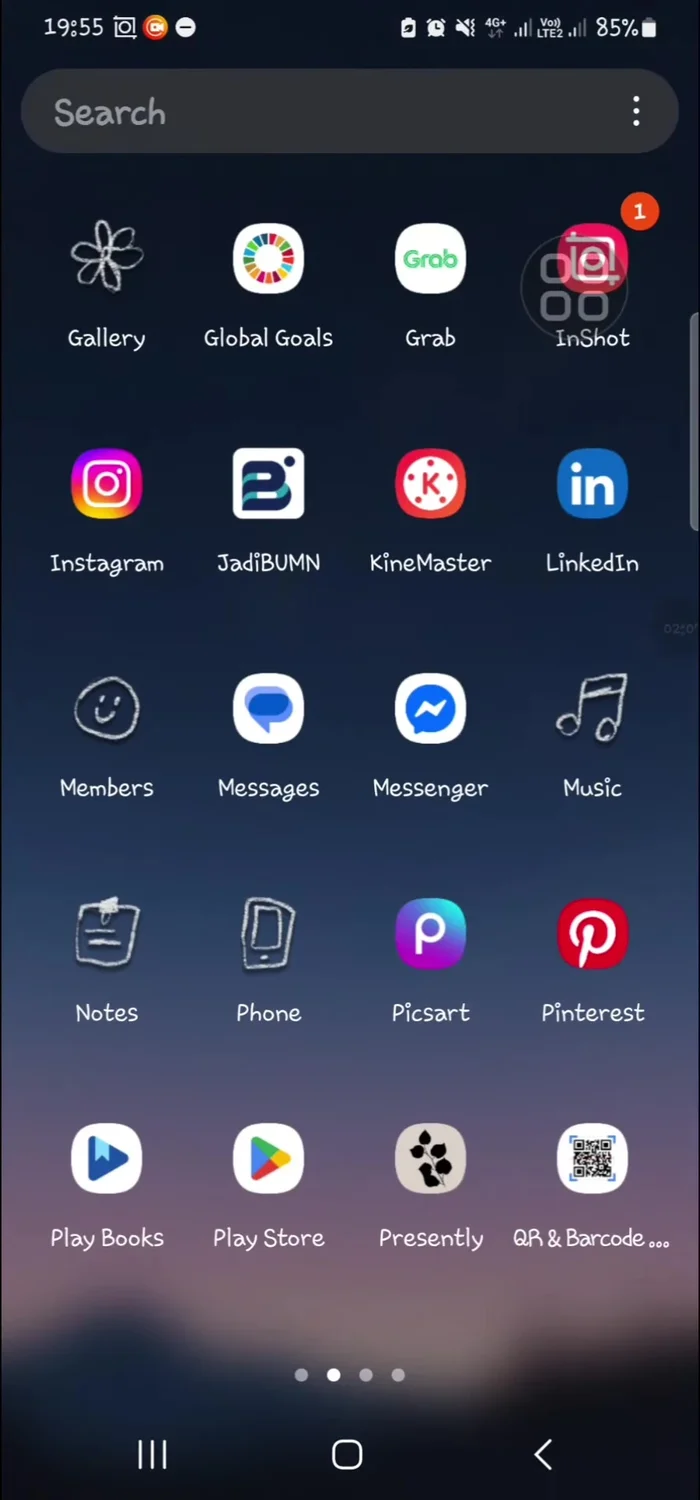Launch InShot with its notification badge

pyautogui.click(x=592, y=262)
